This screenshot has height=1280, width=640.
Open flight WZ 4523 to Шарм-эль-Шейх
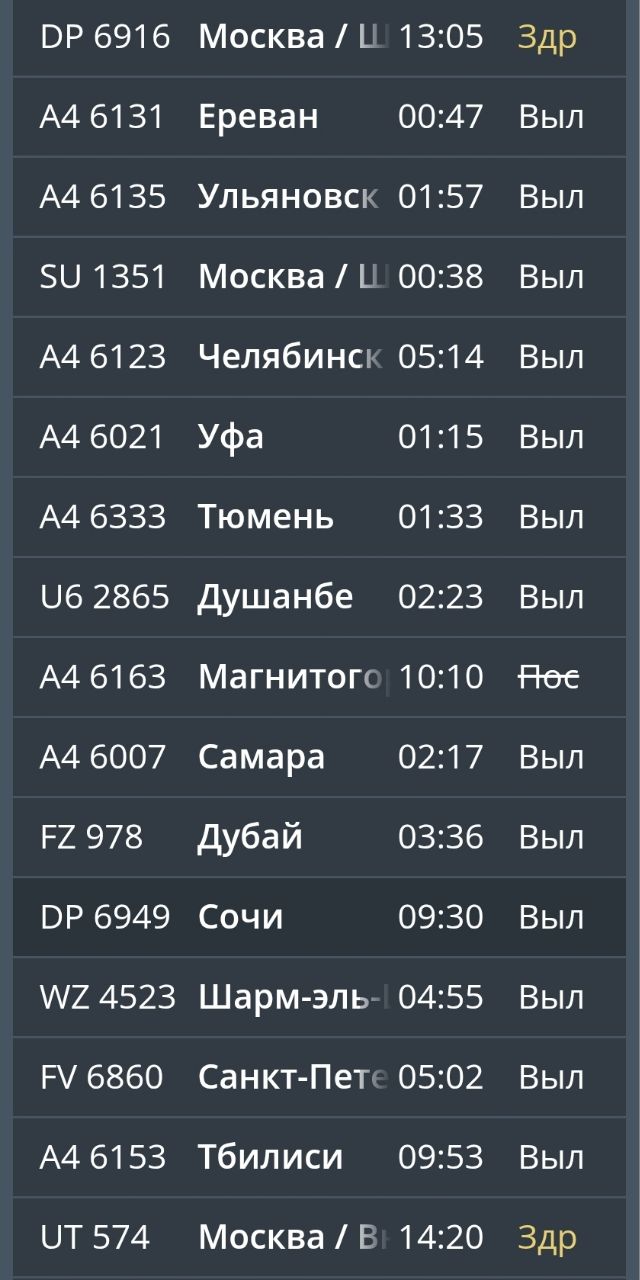[x=326, y=997]
